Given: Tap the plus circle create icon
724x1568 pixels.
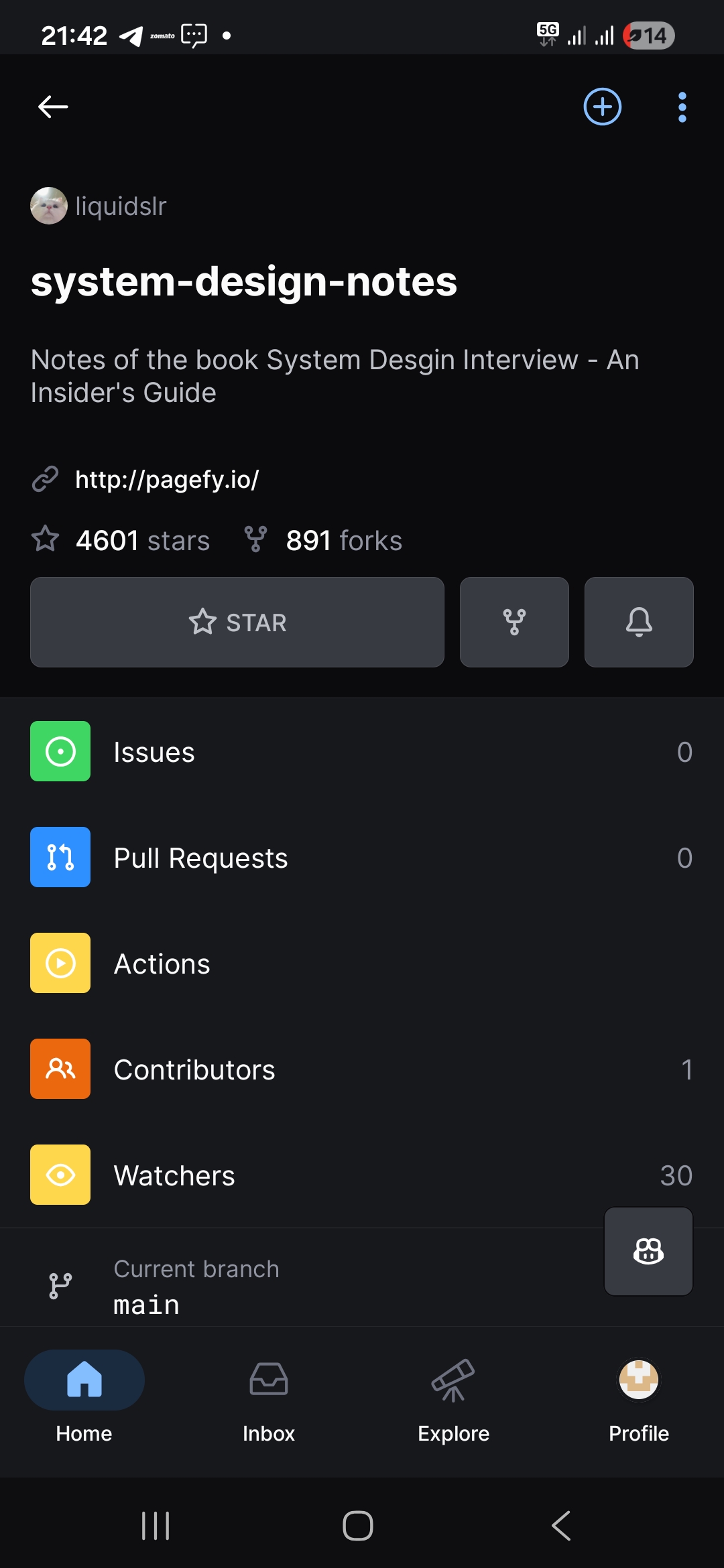Looking at the screenshot, I should point(602,107).
